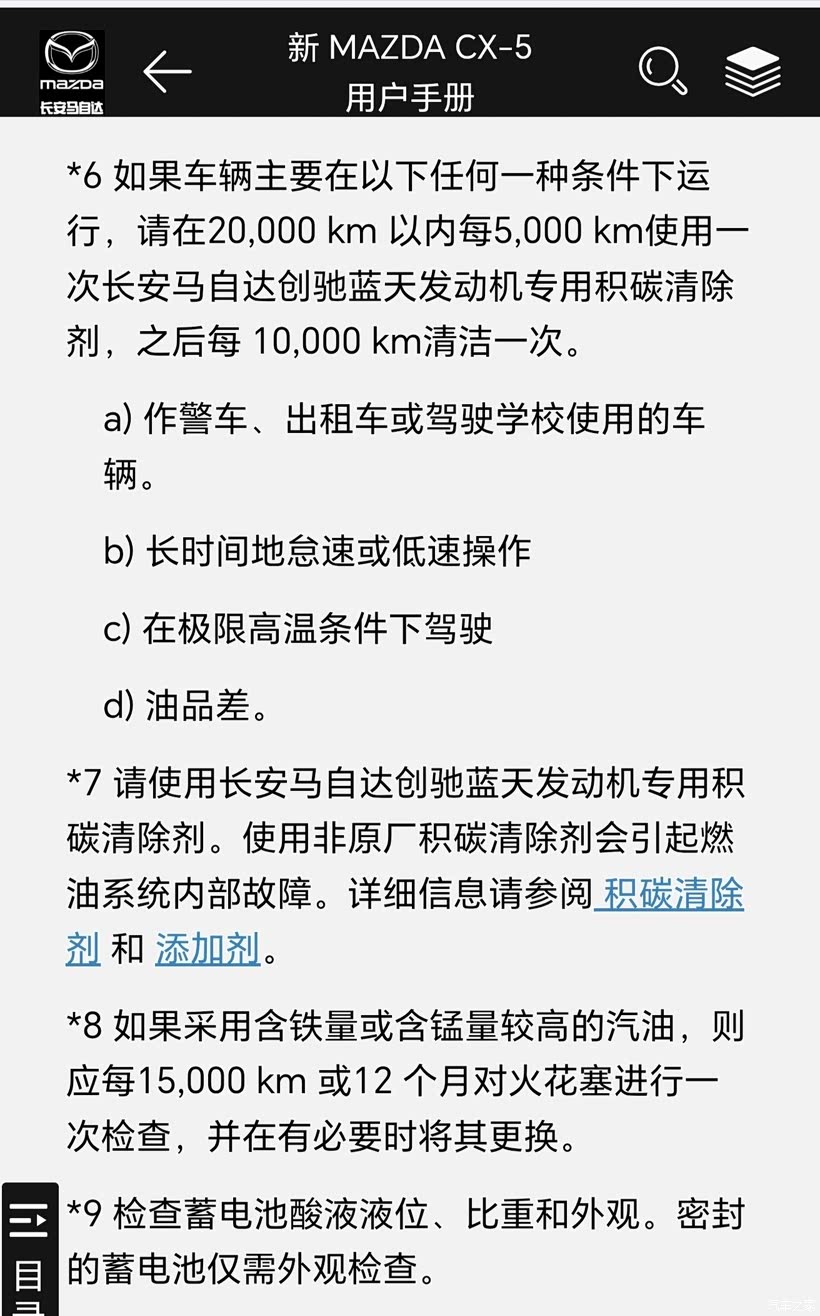
Task: Open the 积碳清除剂 link
Action: pyautogui.click(x=674, y=894)
